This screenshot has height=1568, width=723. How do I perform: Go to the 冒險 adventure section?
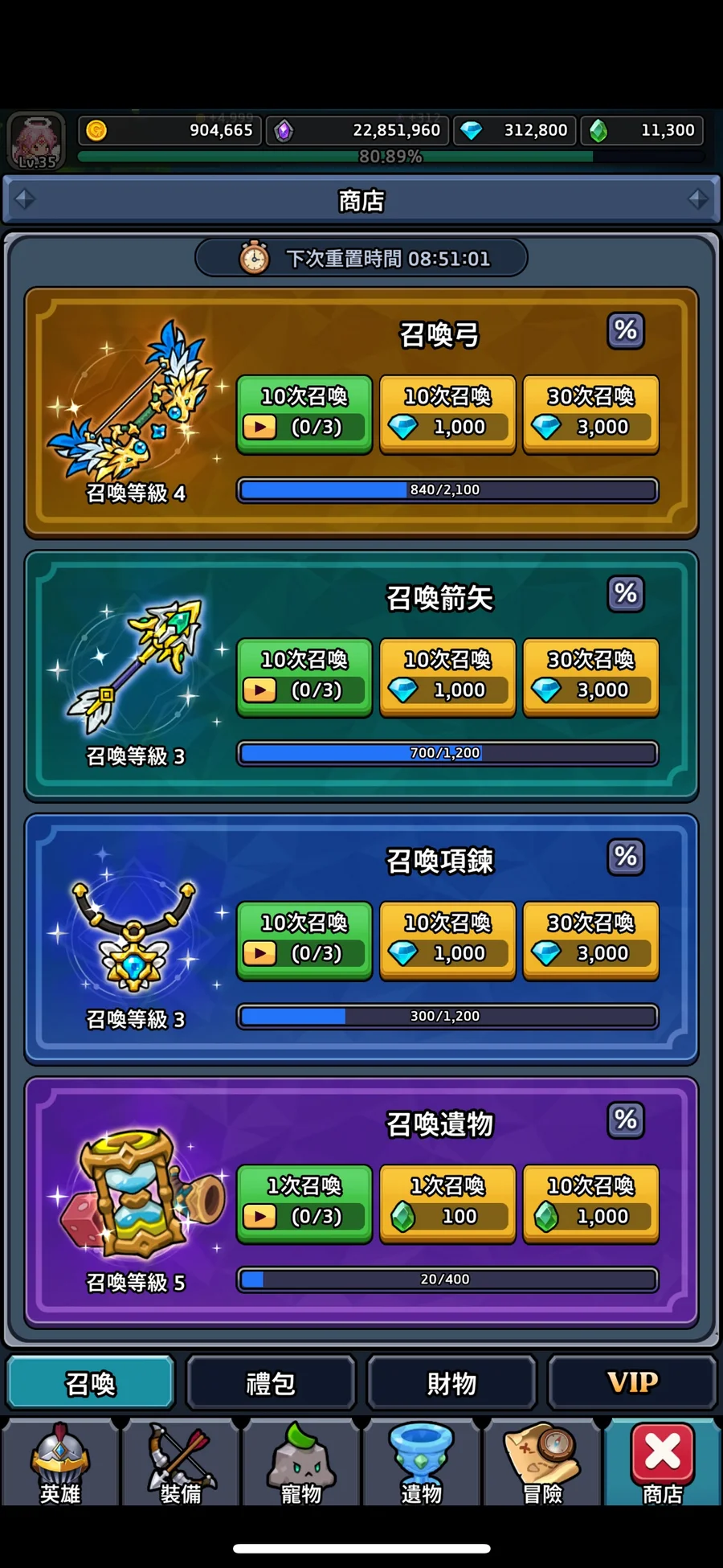[542, 1463]
